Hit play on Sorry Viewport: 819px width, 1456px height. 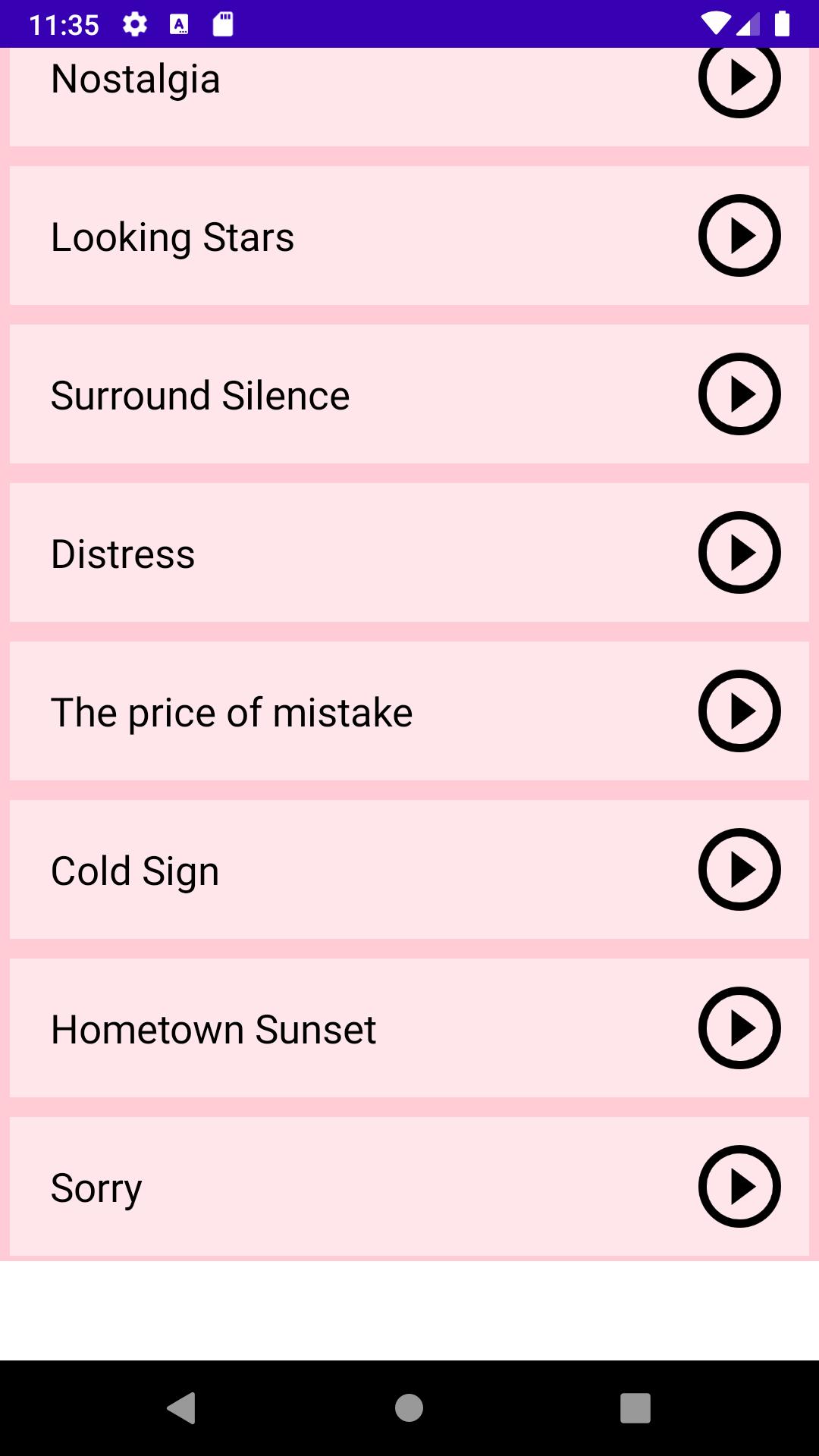pos(739,1187)
